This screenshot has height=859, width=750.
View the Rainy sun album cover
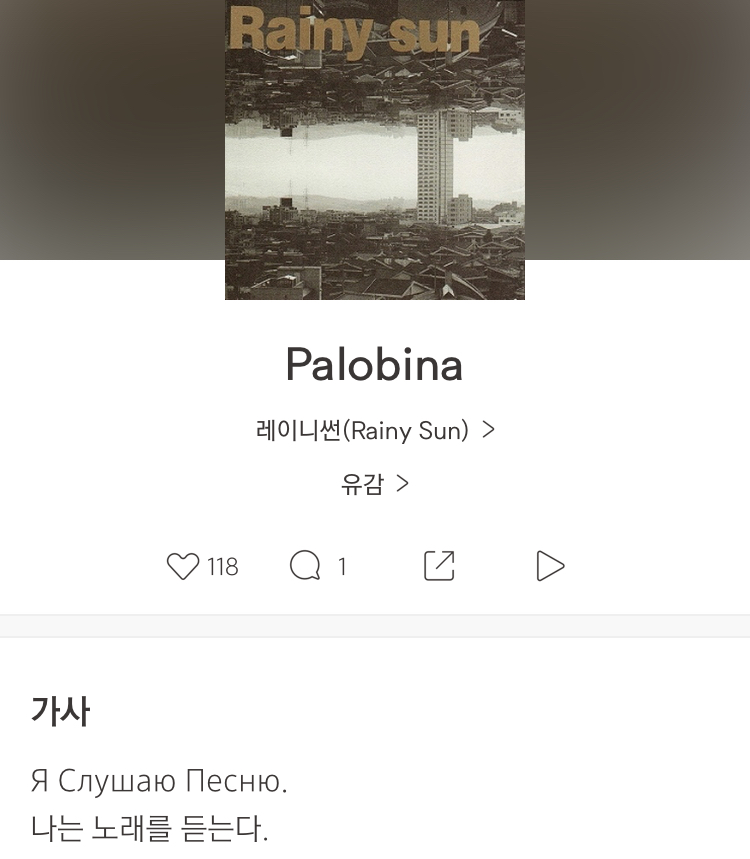tap(375, 150)
